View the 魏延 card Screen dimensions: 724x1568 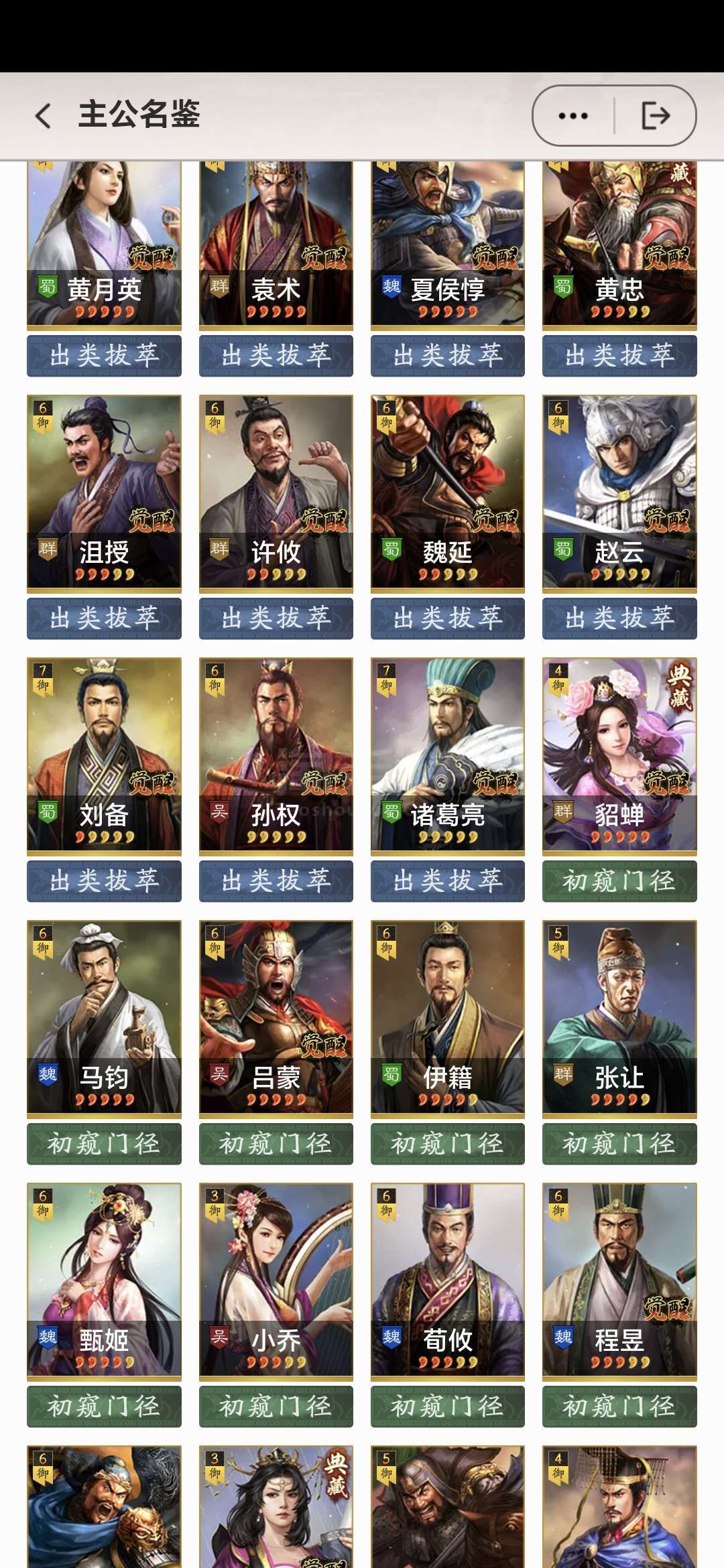click(448, 493)
